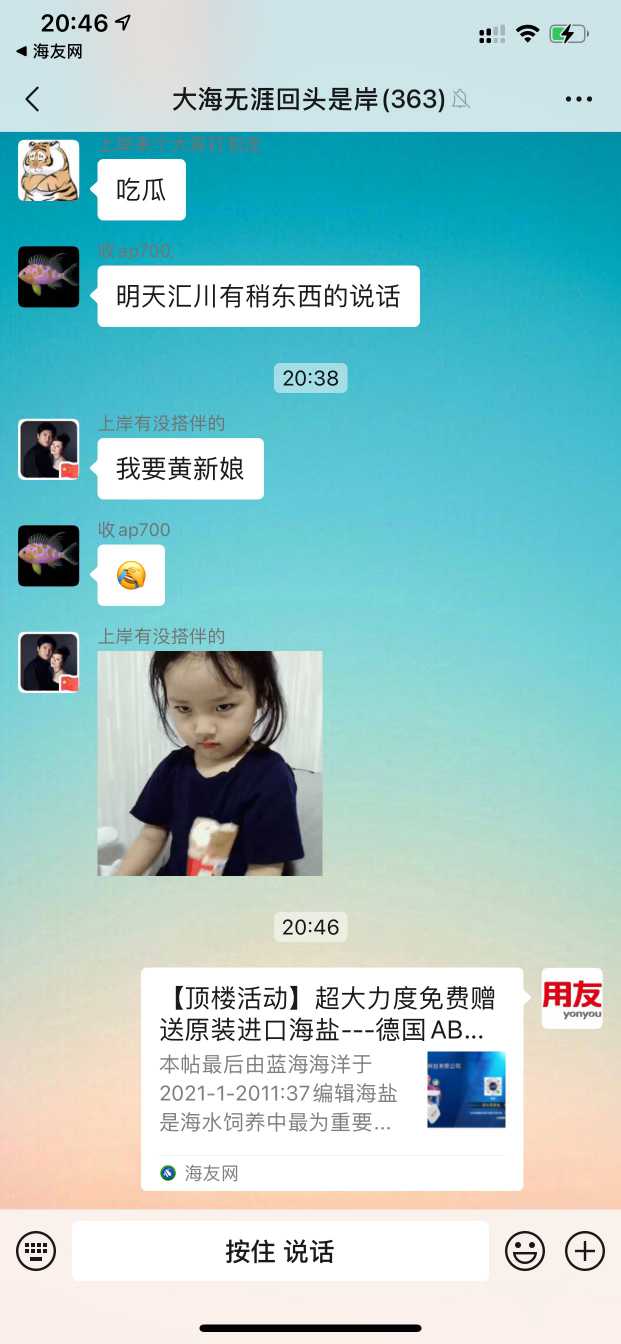Open the couple avatar beside 我要黄新娘

(48, 449)
